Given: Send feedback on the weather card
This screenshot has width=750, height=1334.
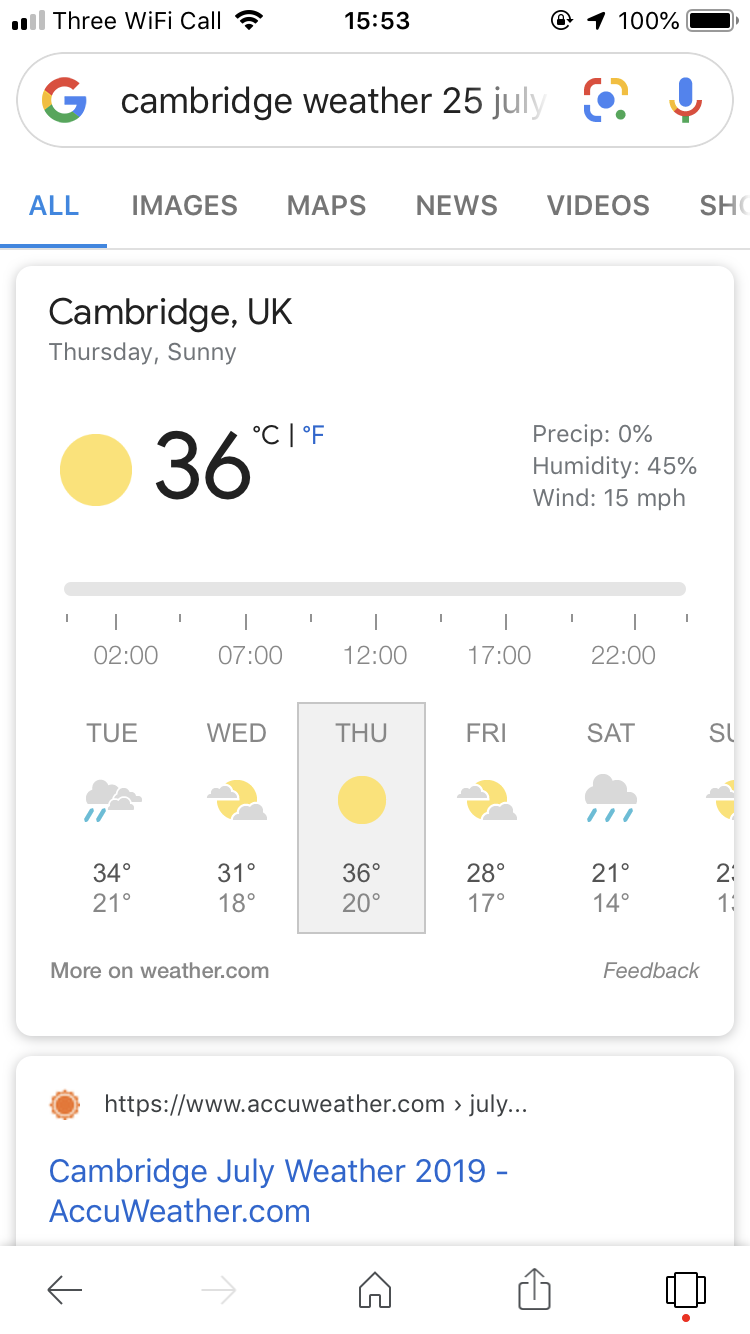Looking at the screenshot, I should [651, 970].
